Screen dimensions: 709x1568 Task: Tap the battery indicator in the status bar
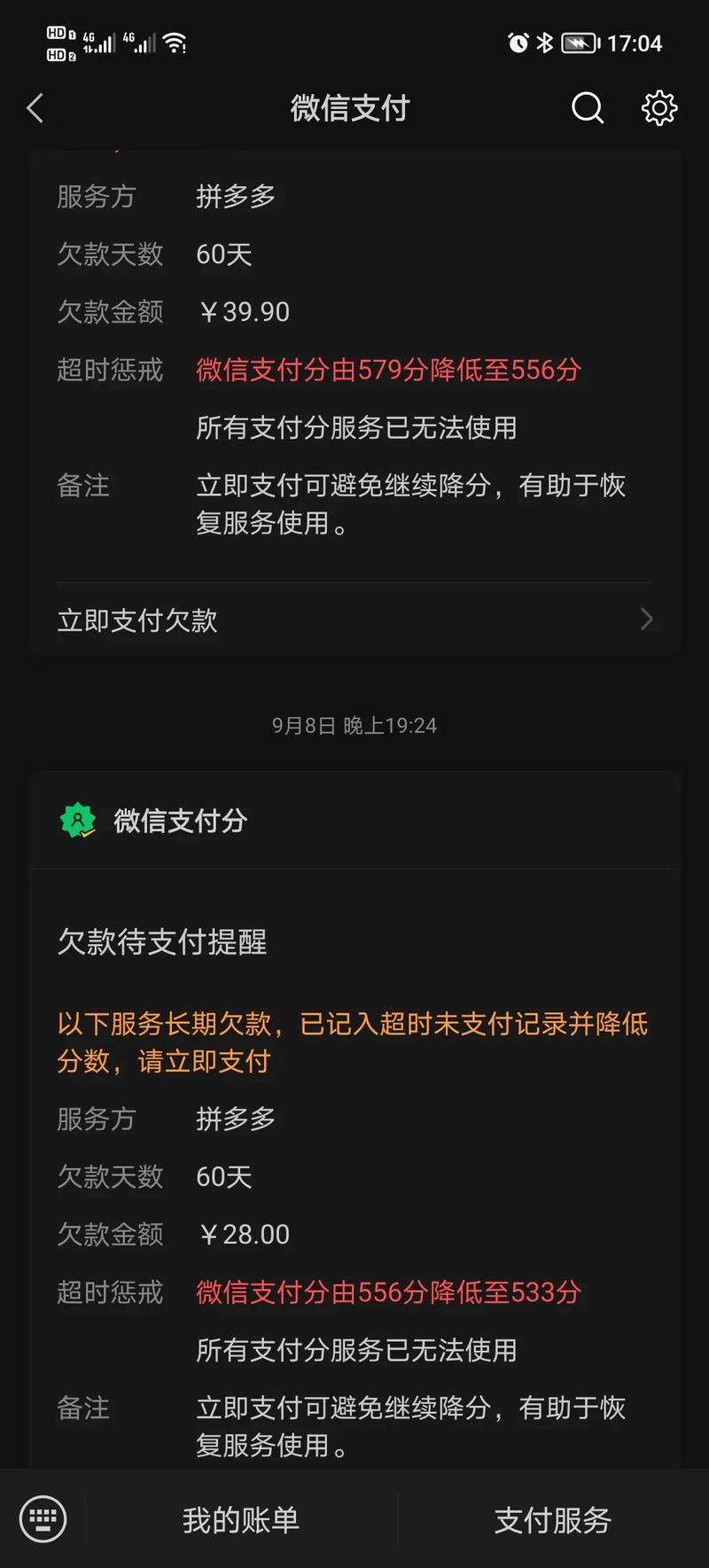click(580, 40)
